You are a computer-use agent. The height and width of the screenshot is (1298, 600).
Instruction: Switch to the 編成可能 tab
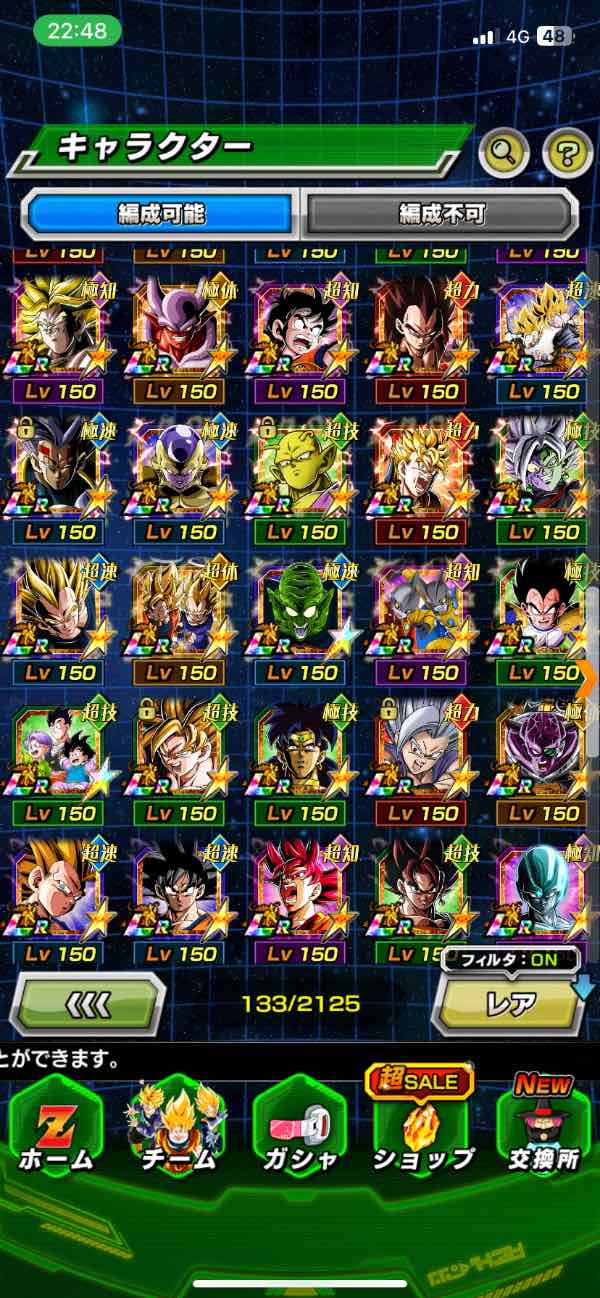161,213
